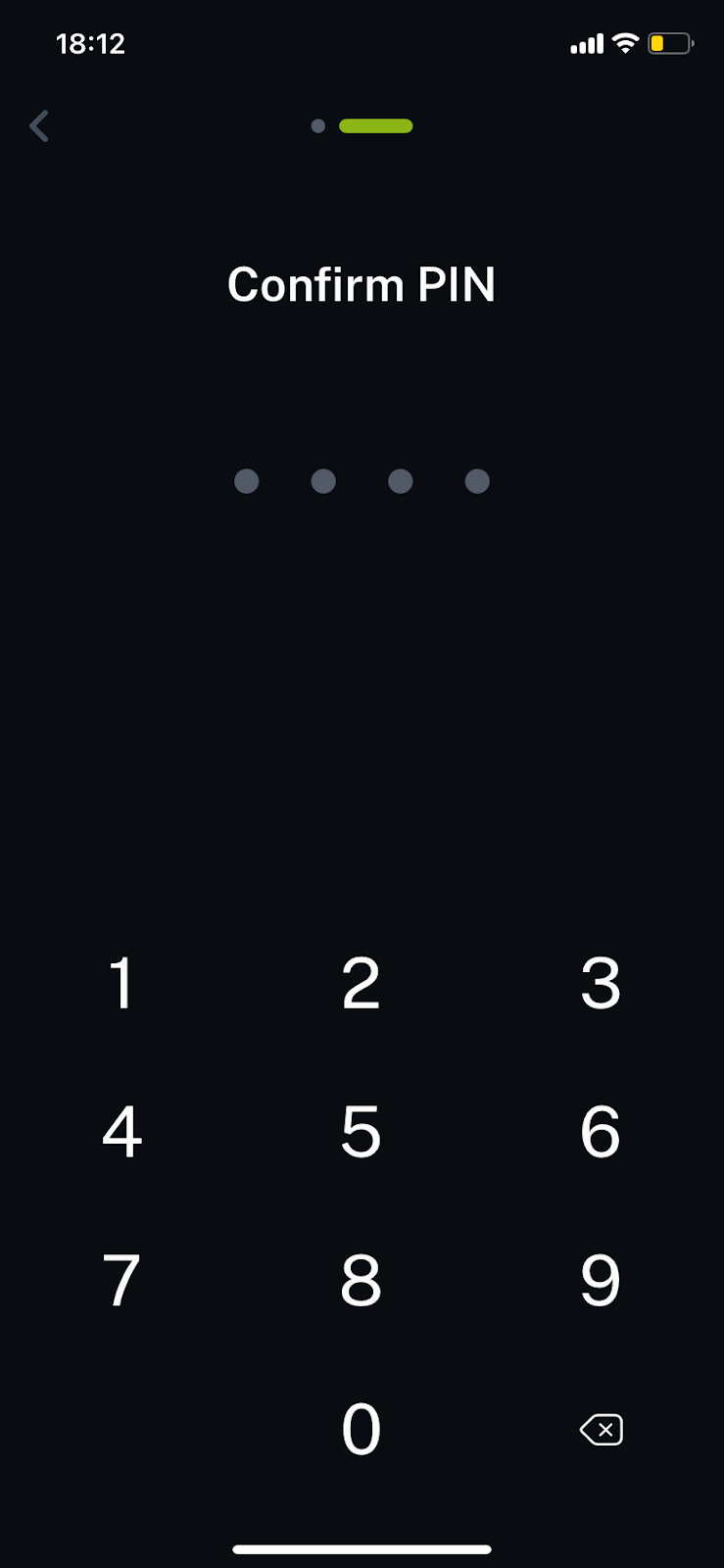
Task: Go back with the top-left arrow
Action: tap(39, 126)
